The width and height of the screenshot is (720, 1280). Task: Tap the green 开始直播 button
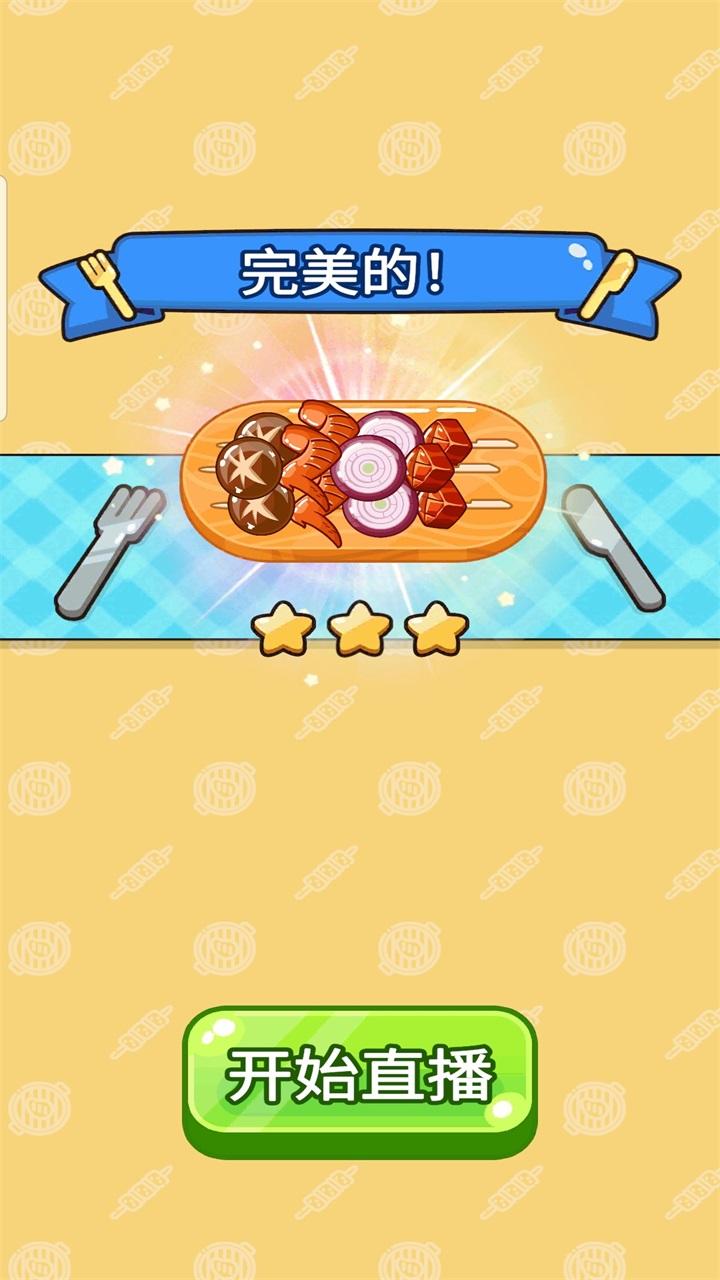point(360,1079)
